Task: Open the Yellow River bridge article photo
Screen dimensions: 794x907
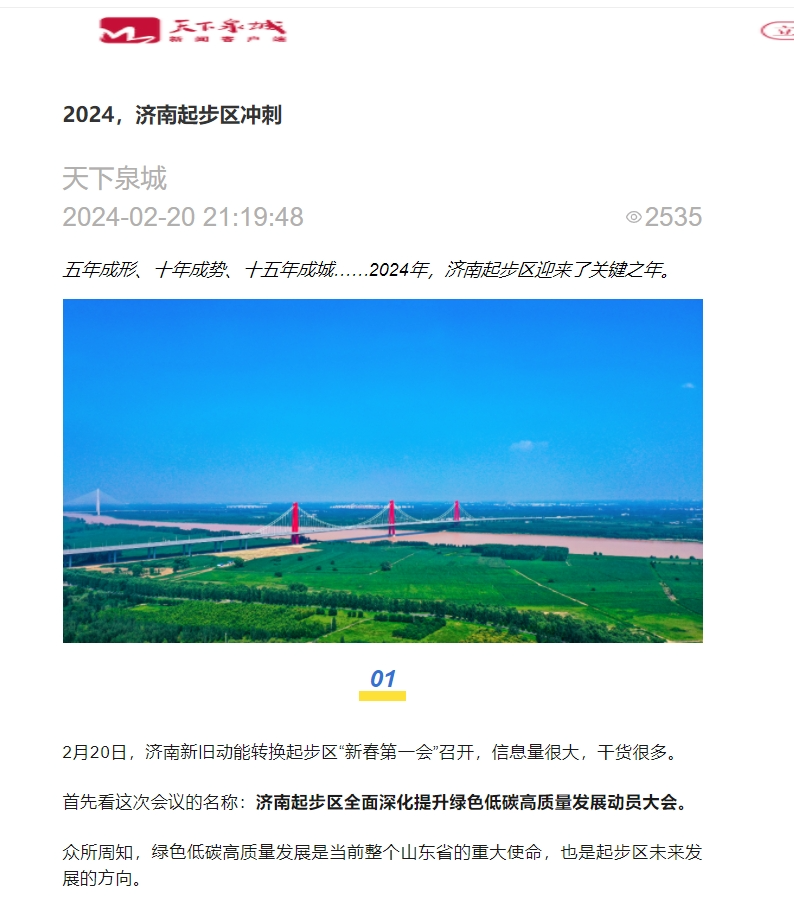Action: coord(382,470)
